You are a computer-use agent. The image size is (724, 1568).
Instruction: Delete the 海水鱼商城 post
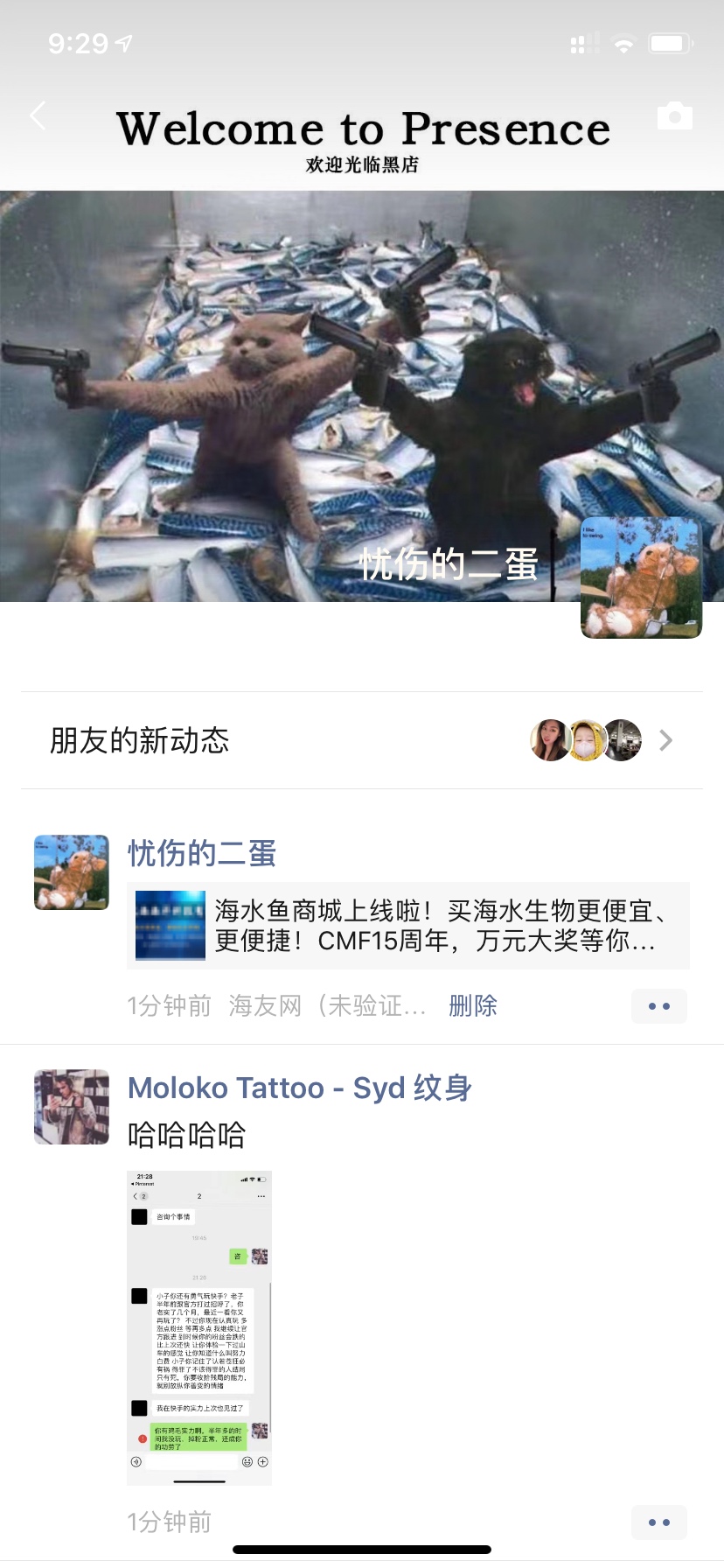[x=473, y=1005]
